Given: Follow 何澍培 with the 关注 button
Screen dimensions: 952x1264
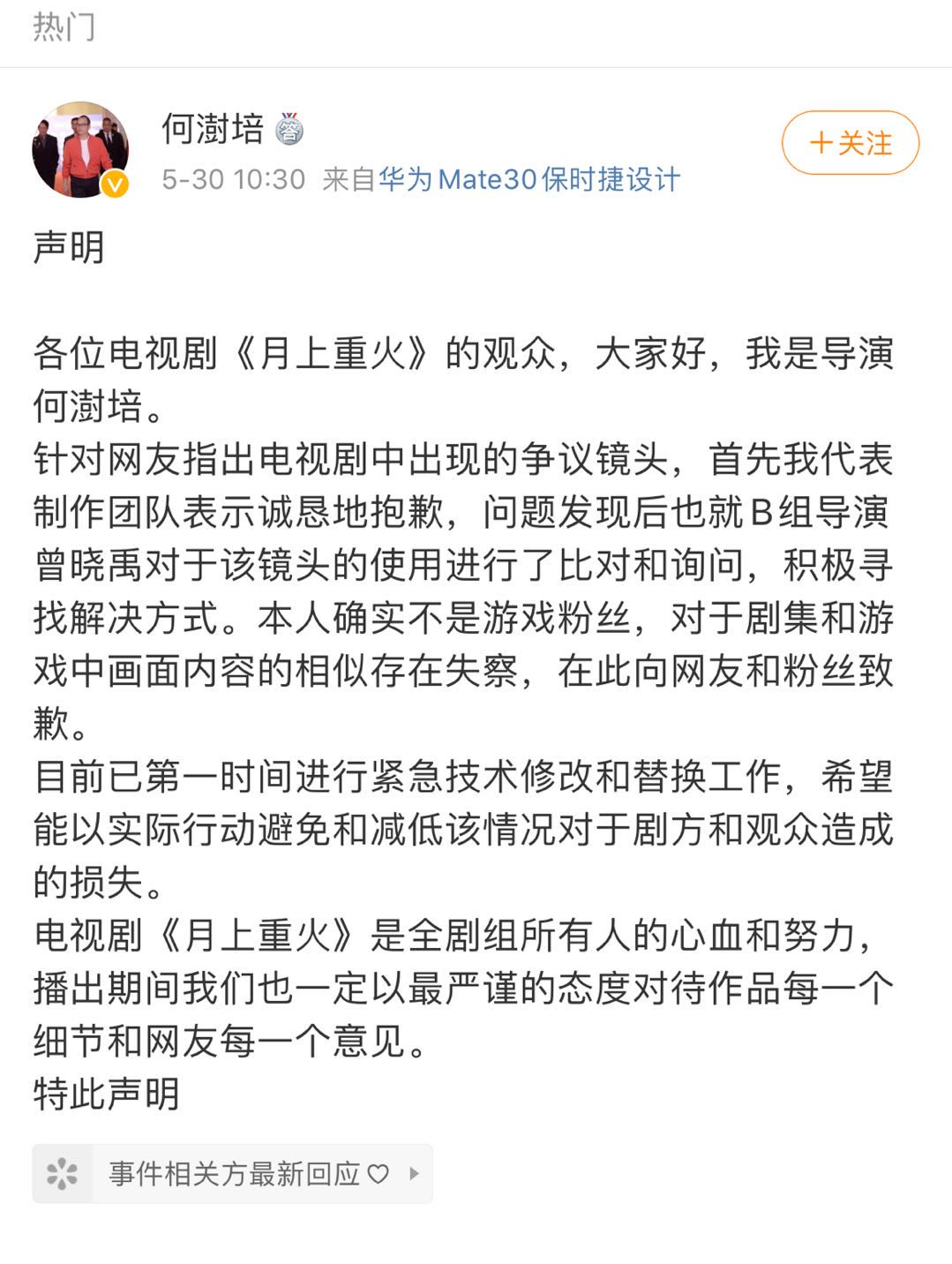Looking at the screenshot, I should 850,143.
